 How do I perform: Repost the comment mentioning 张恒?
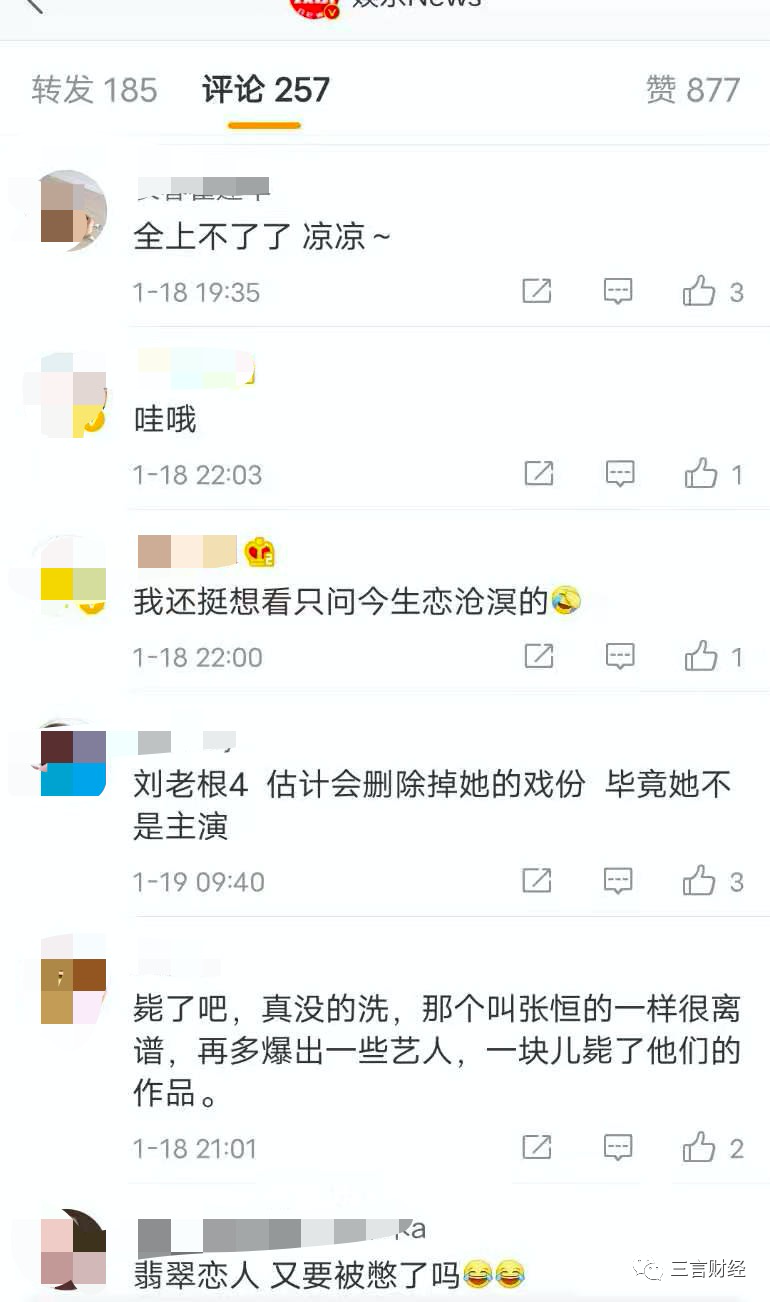(x=537, y=1147)
